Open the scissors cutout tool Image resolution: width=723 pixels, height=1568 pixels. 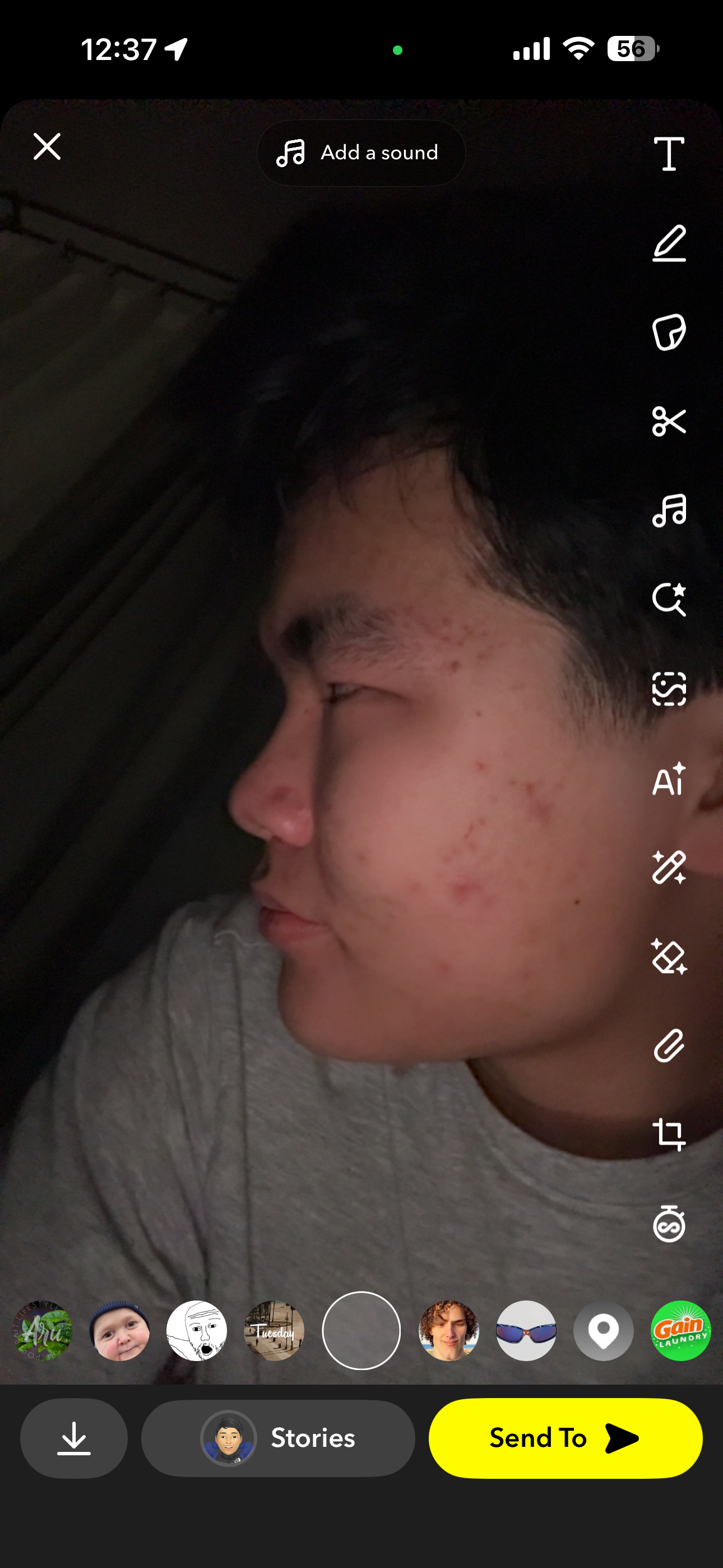click(x=669, y=421)
